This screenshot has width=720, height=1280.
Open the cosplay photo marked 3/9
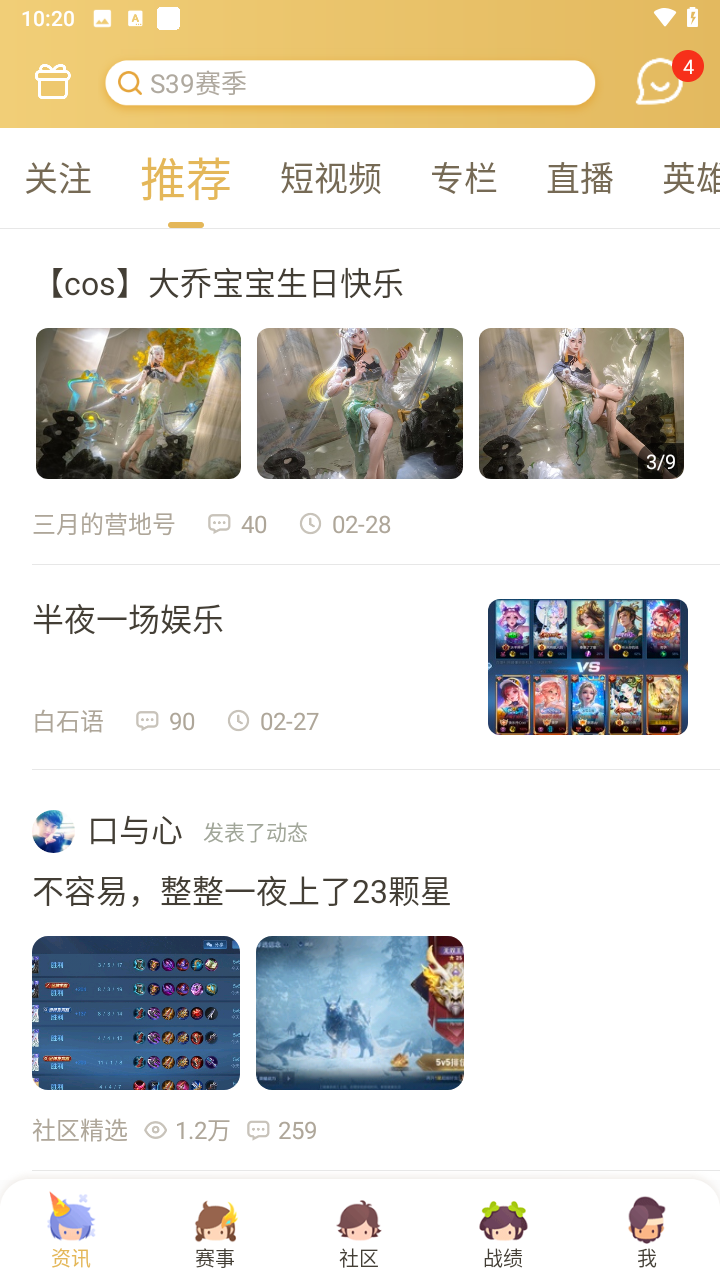(x=581, y=403)
